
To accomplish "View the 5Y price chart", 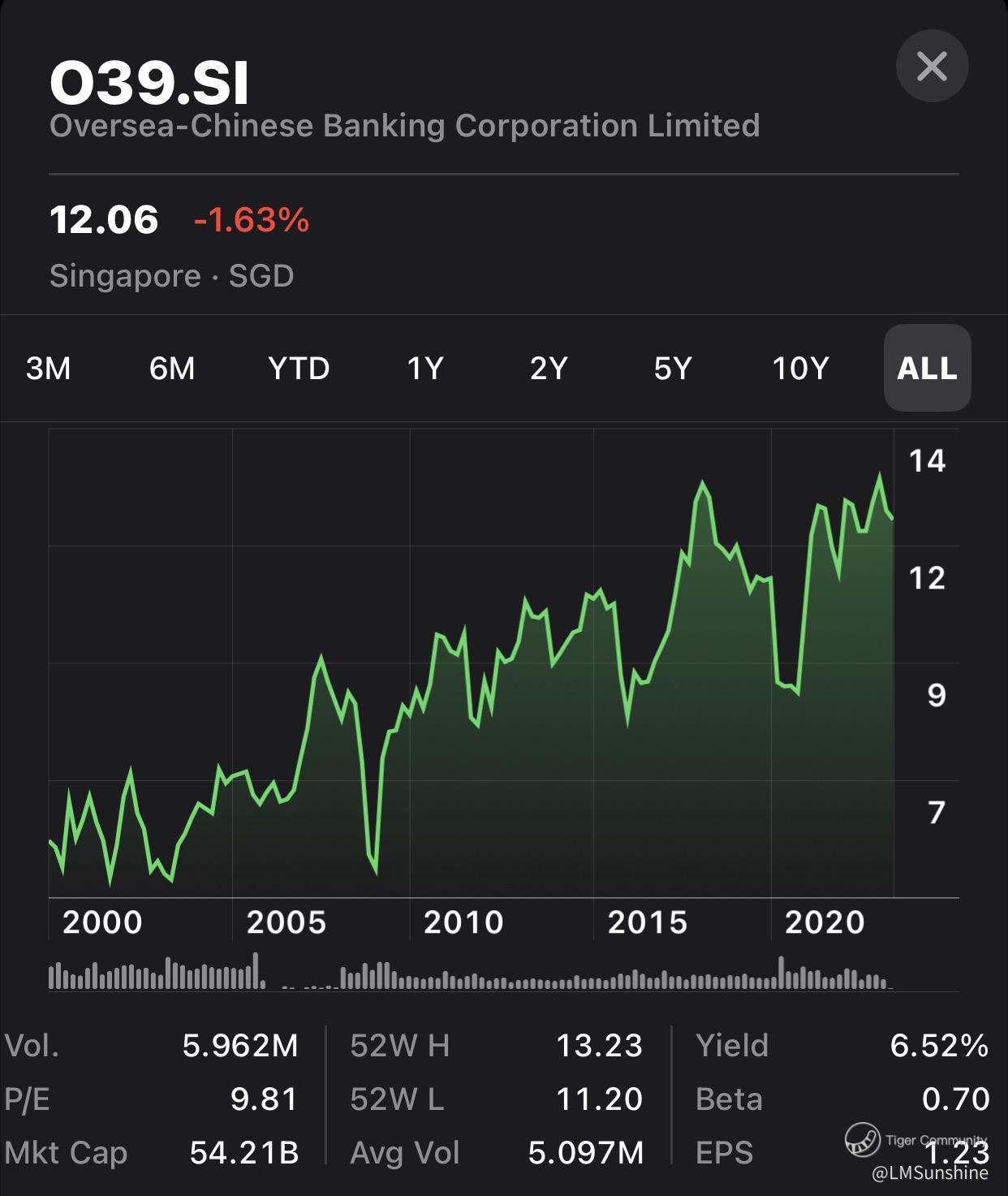I will coord(673,369).
